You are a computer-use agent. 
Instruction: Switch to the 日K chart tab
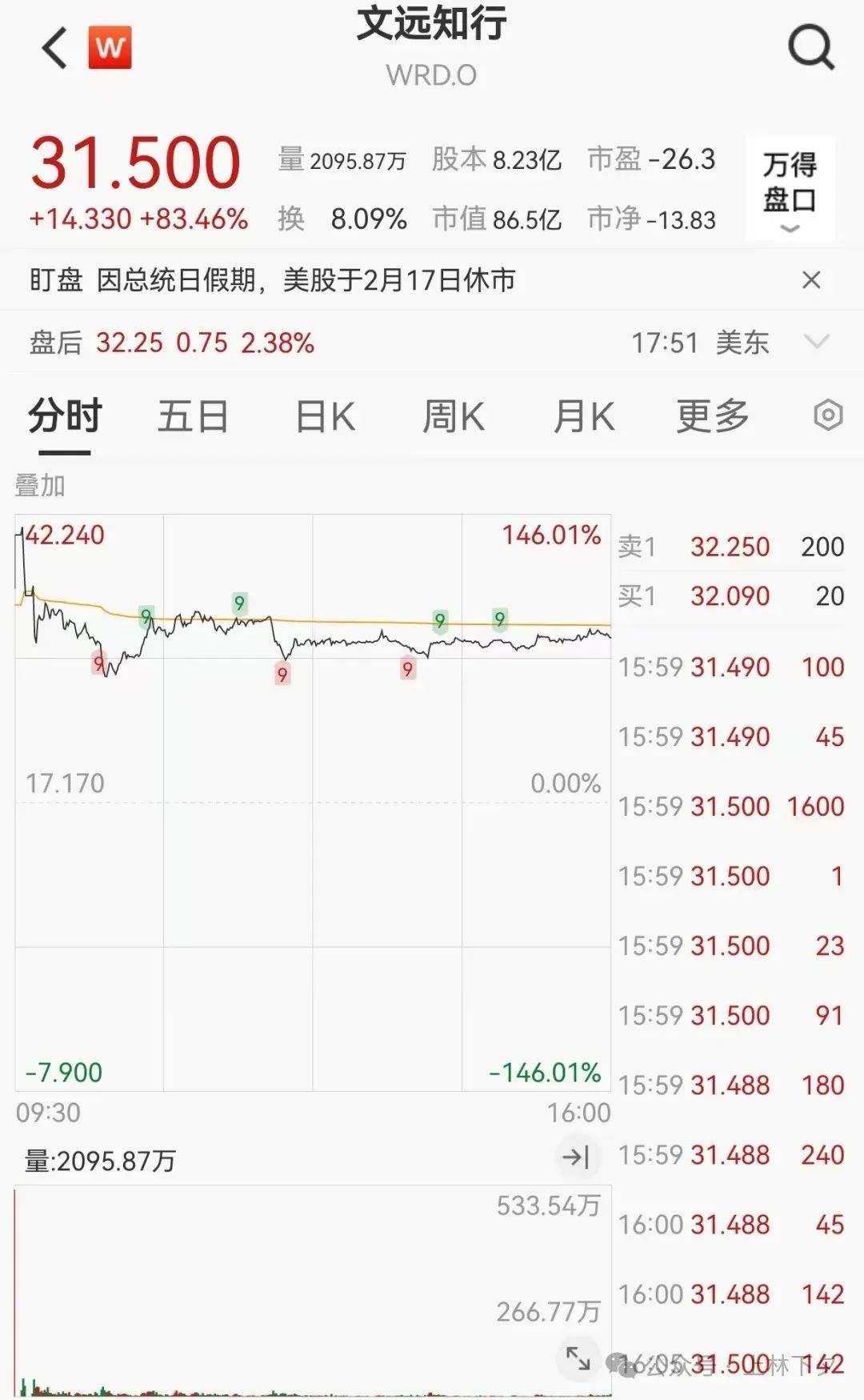click(x=325, y=417)
